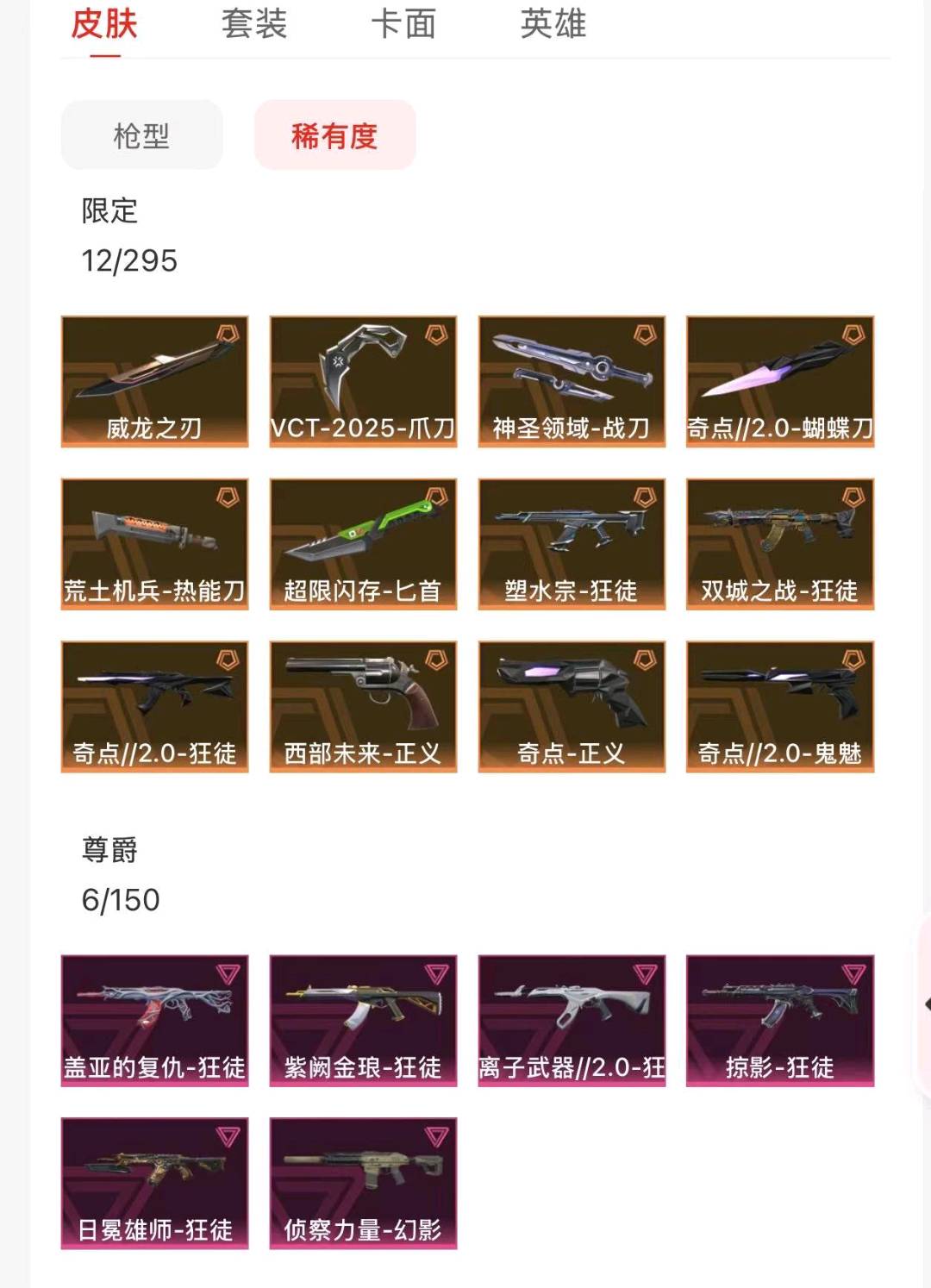Screen dimensions: 931x1288
Task: View the VCT-2025-爪刀 skin
Action: click(363, 381)
